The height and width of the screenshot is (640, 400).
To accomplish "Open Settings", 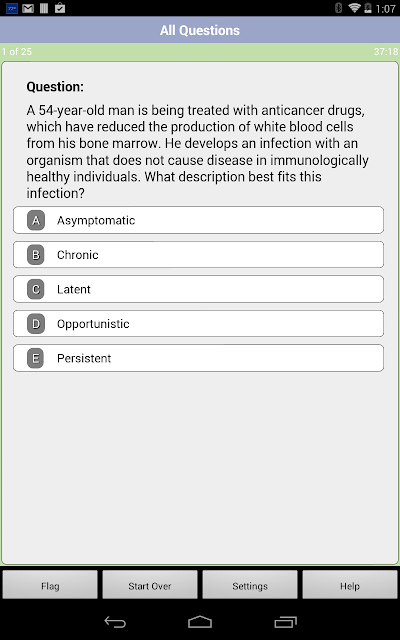I will (250, 586).
